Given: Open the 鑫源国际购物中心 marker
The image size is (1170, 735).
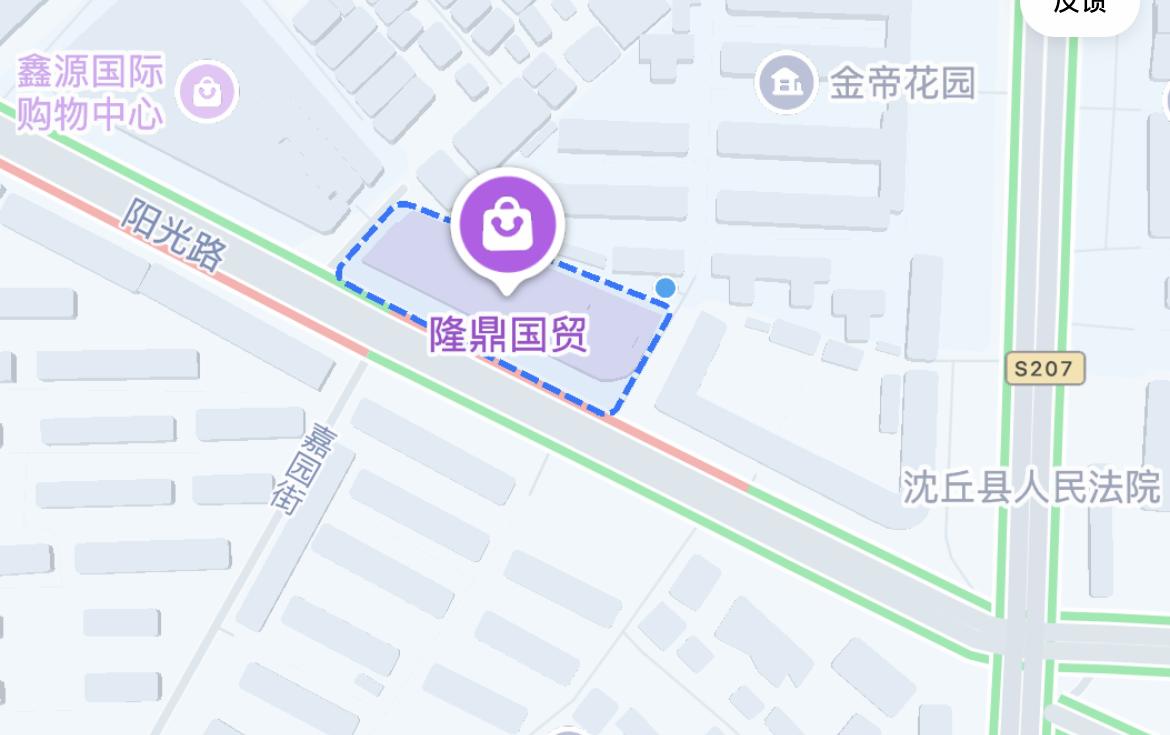Looking at the screenshot, I should coord(207,92).
